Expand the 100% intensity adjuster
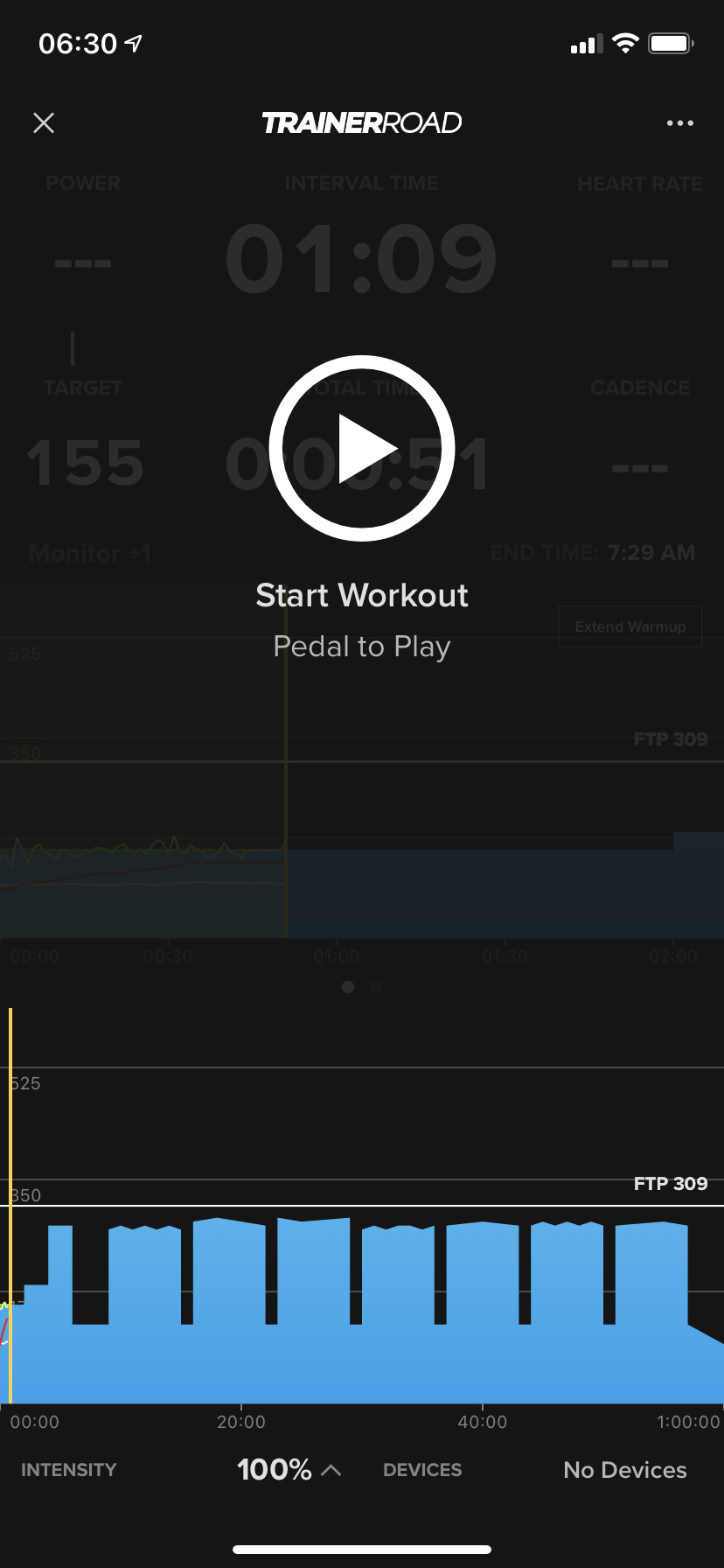 pos(289,1469)
